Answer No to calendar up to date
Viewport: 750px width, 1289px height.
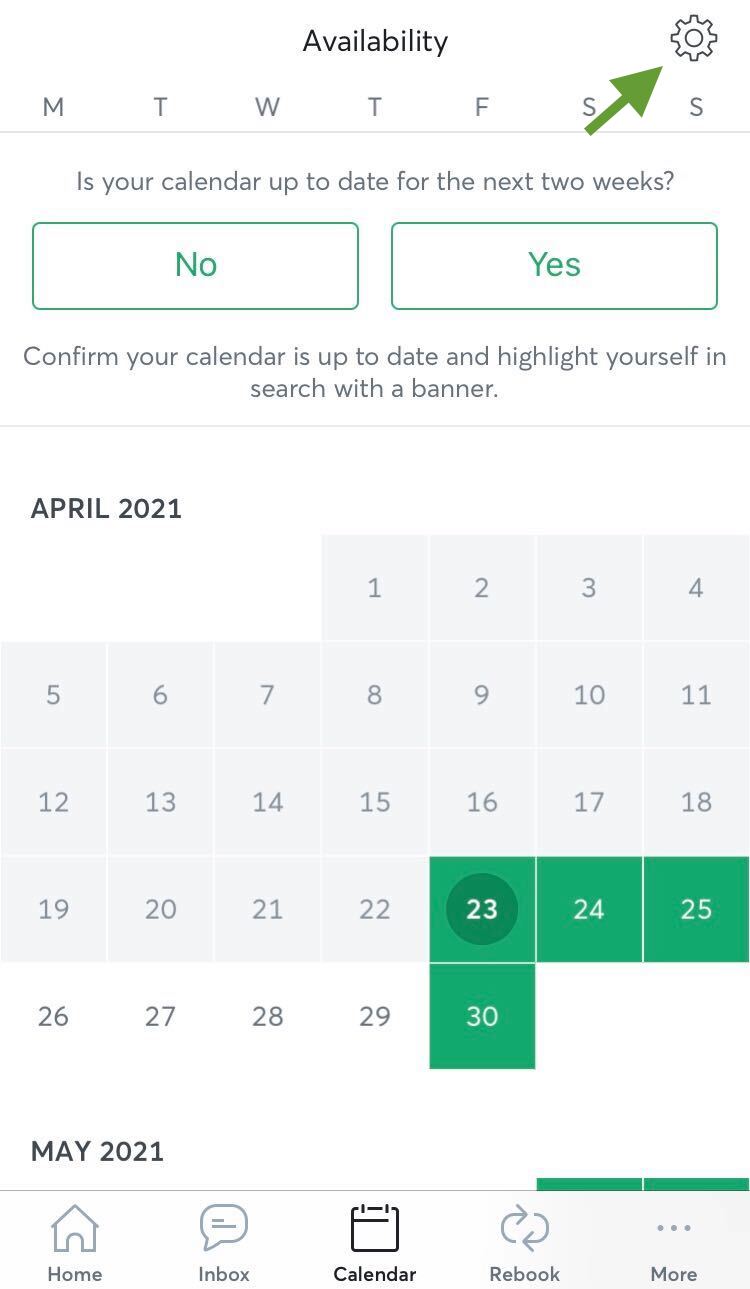[x=195, y=265]
